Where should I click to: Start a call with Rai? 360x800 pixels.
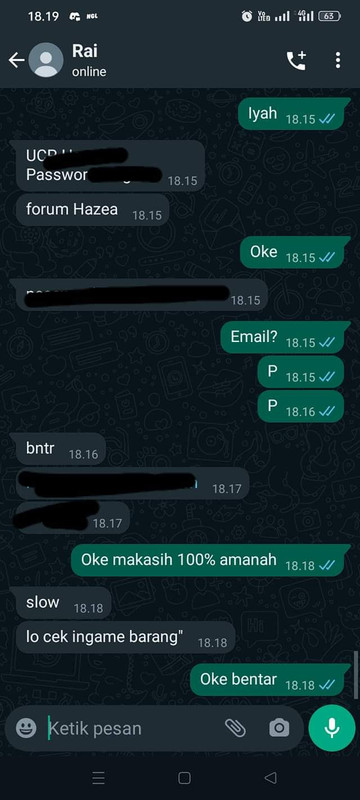pos(296,61)
